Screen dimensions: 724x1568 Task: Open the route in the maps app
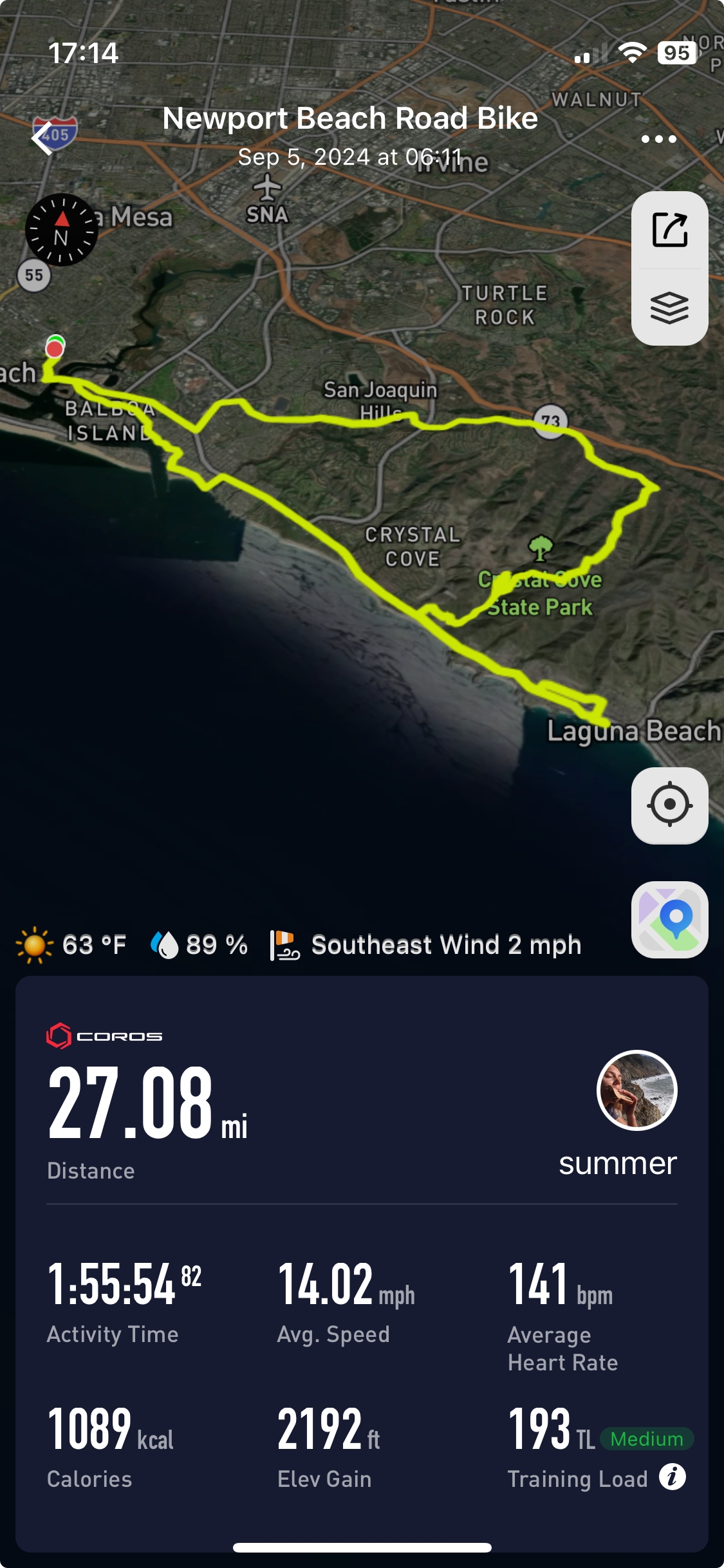click(670, 920)
